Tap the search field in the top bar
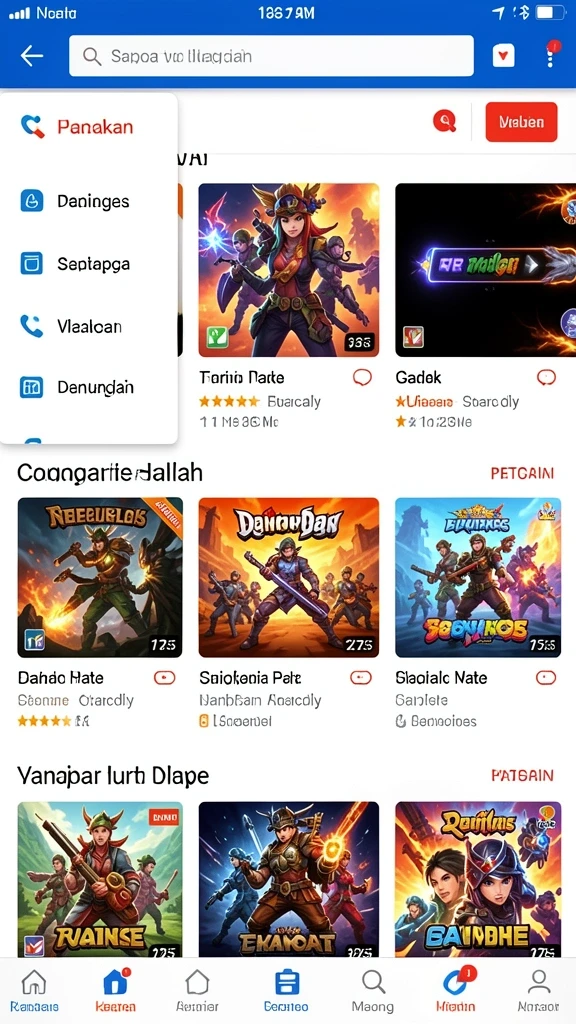Screen dimensions: 576x1024 point(271,56)
